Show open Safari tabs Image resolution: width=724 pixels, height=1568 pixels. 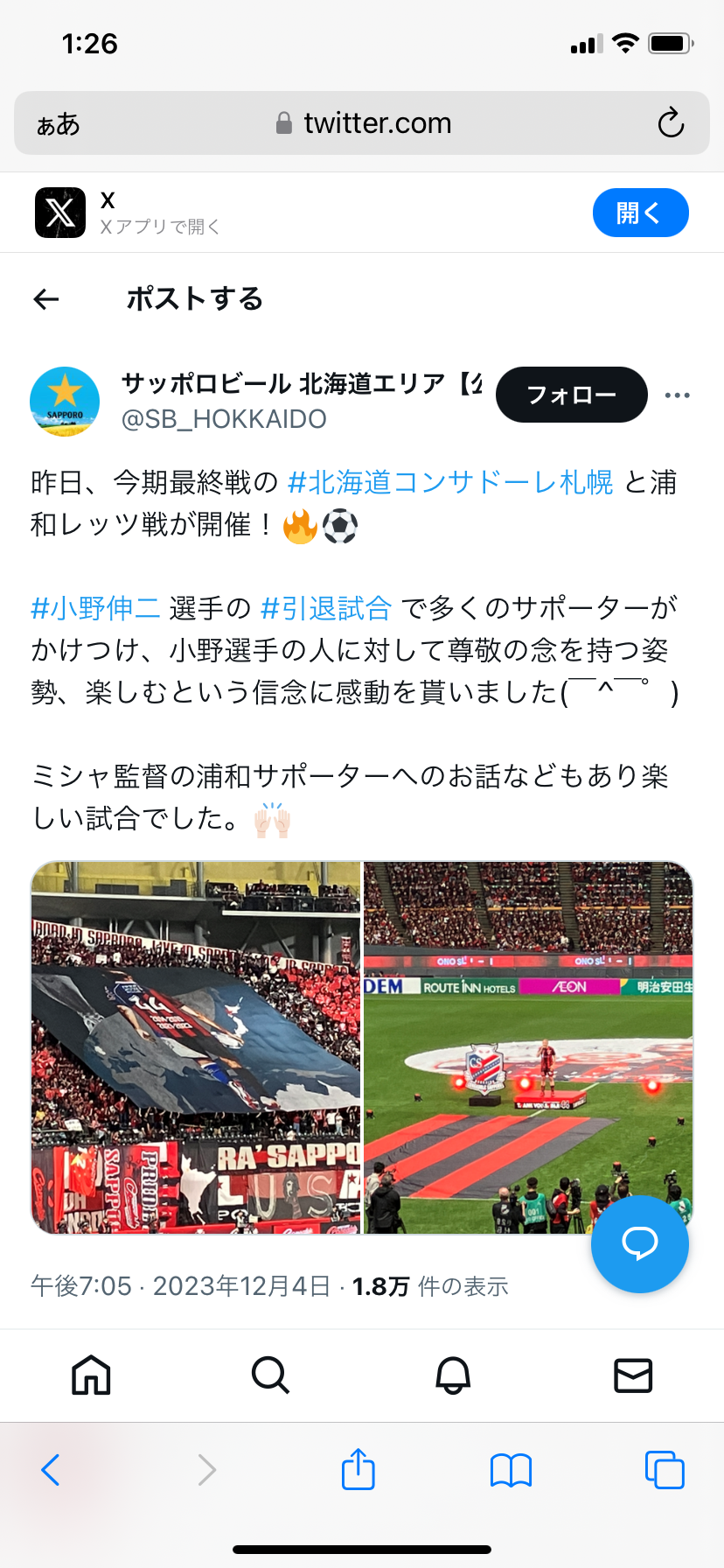(665, 1469)
